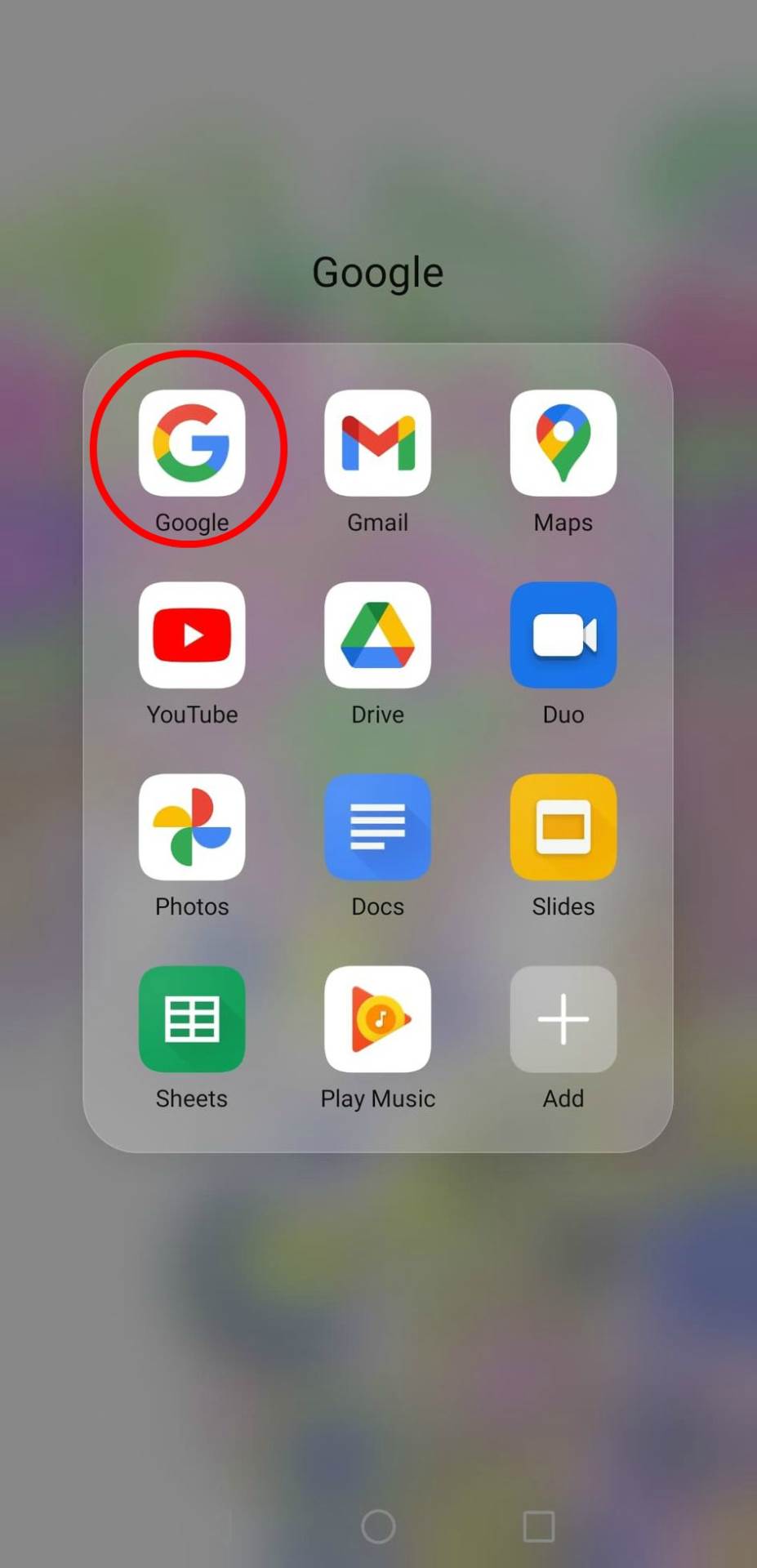Open Google Slides
757x1568 pixels.
[563, 827]
